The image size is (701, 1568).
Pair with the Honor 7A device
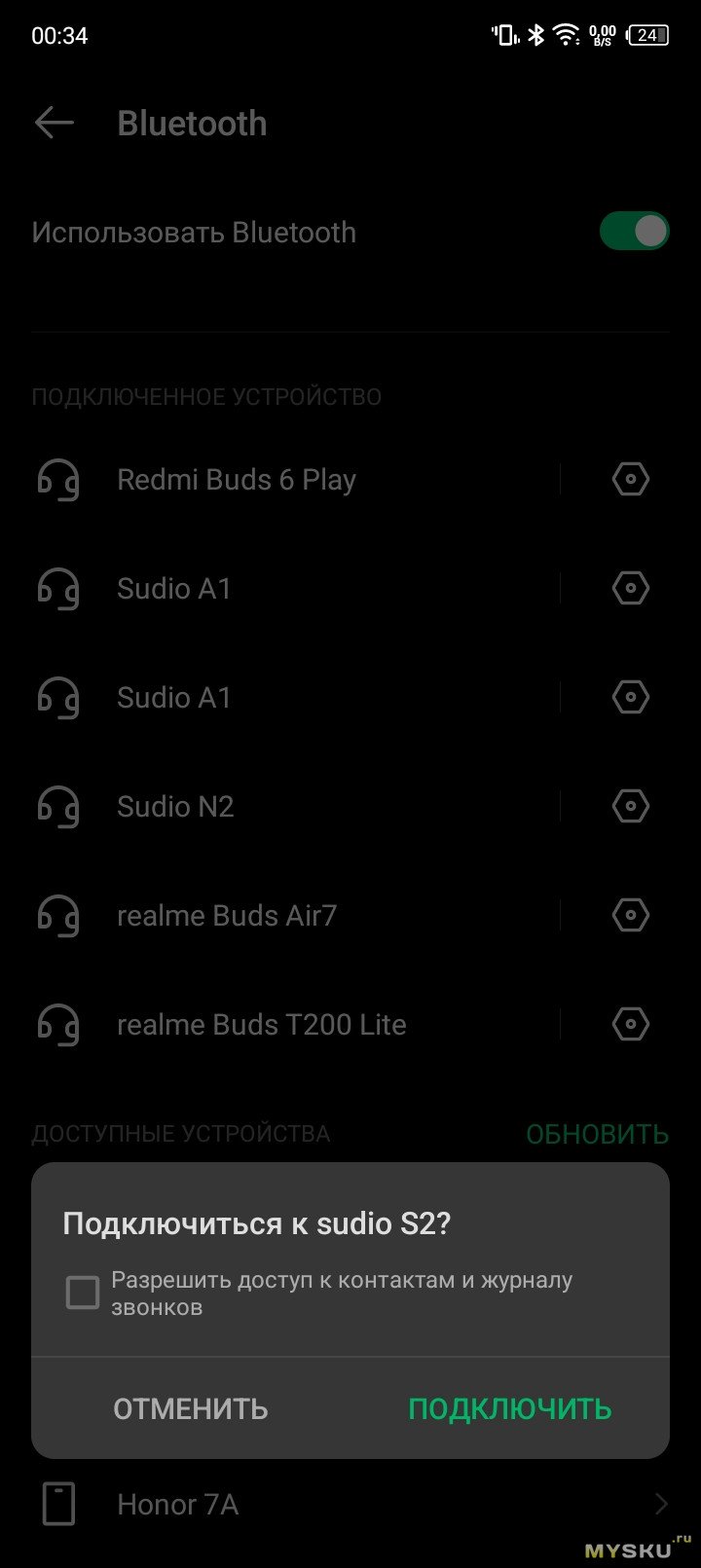click(x=178, y=1505)
